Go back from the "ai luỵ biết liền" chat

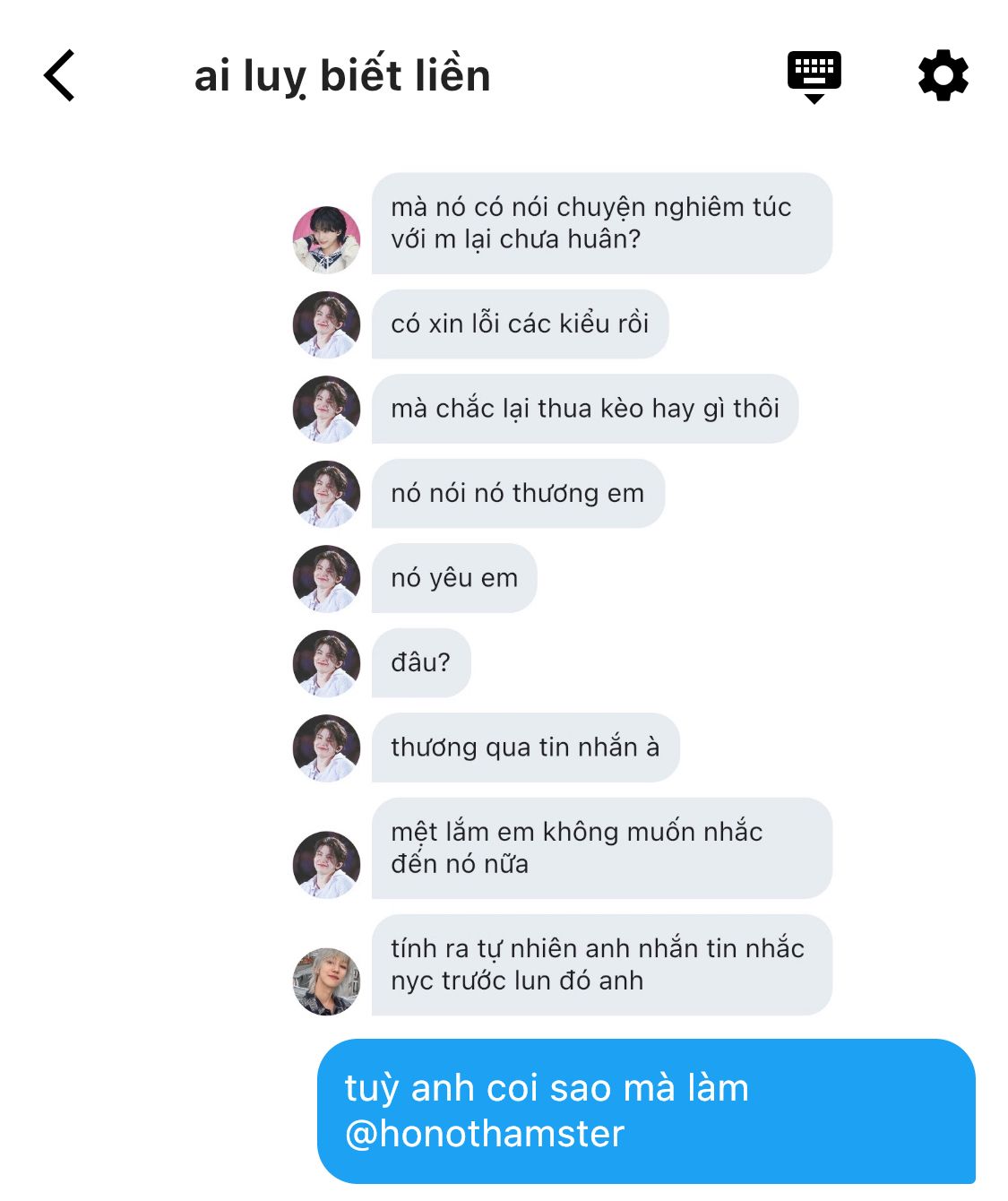pos(59,75)
